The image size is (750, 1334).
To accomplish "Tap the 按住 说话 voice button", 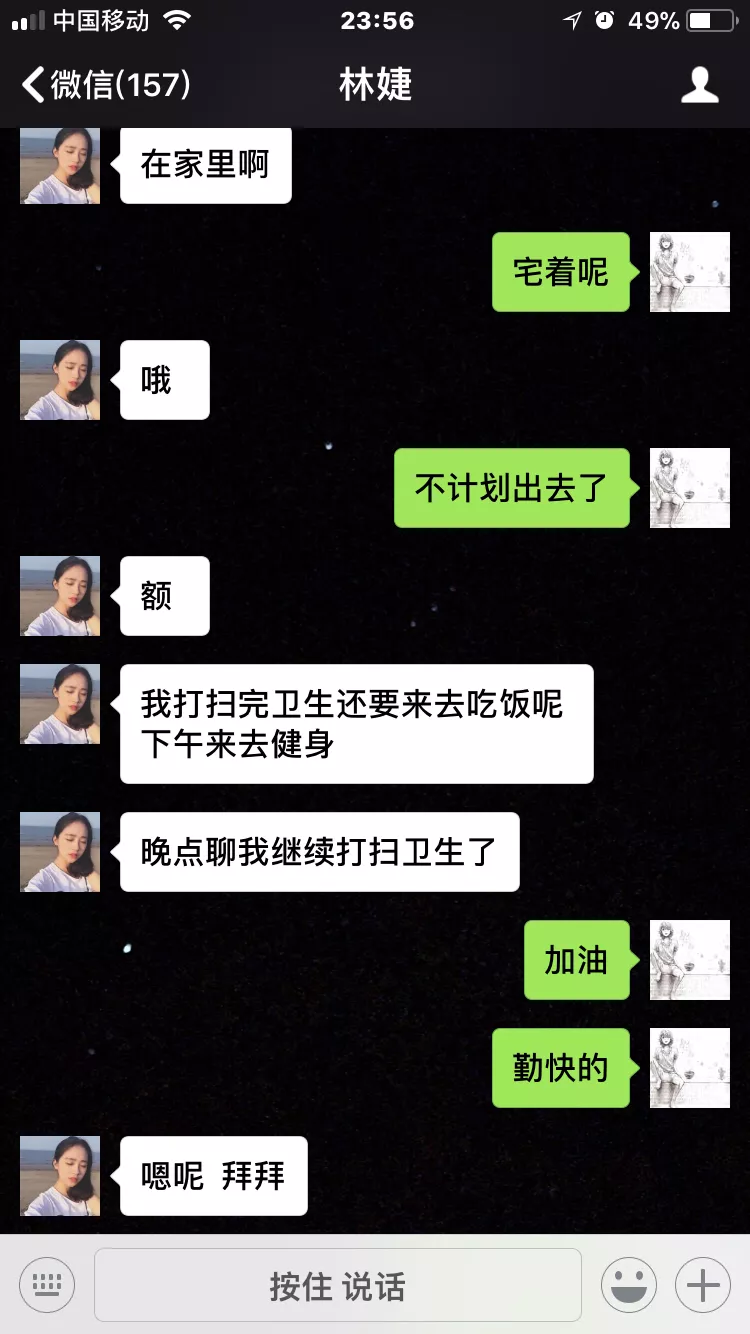I will click(338, 1285).
